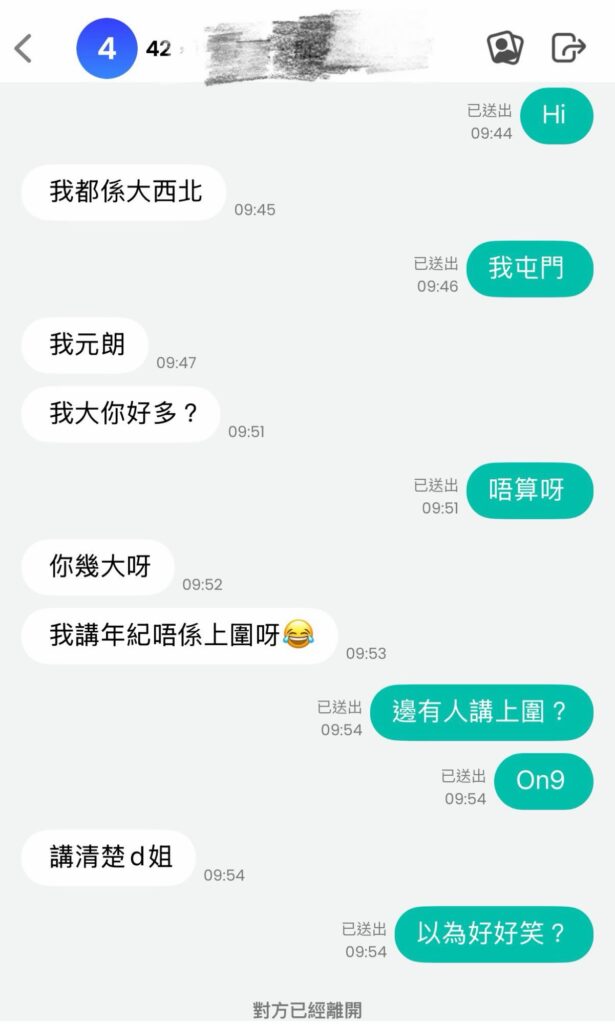Open the blue avatar numbered 4
This screenshot has height=1024, width=615.
pyautogui.click(x=107, y=48)
